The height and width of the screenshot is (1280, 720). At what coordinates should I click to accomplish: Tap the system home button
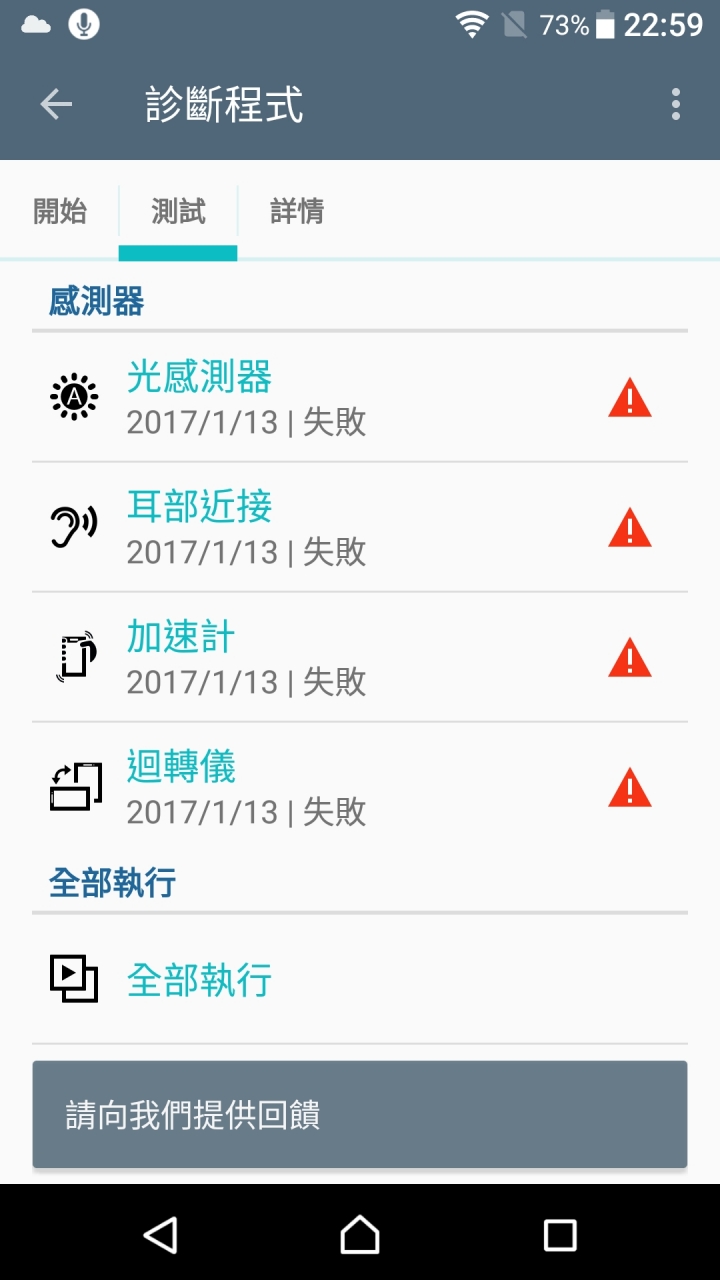pos(360,1235)
